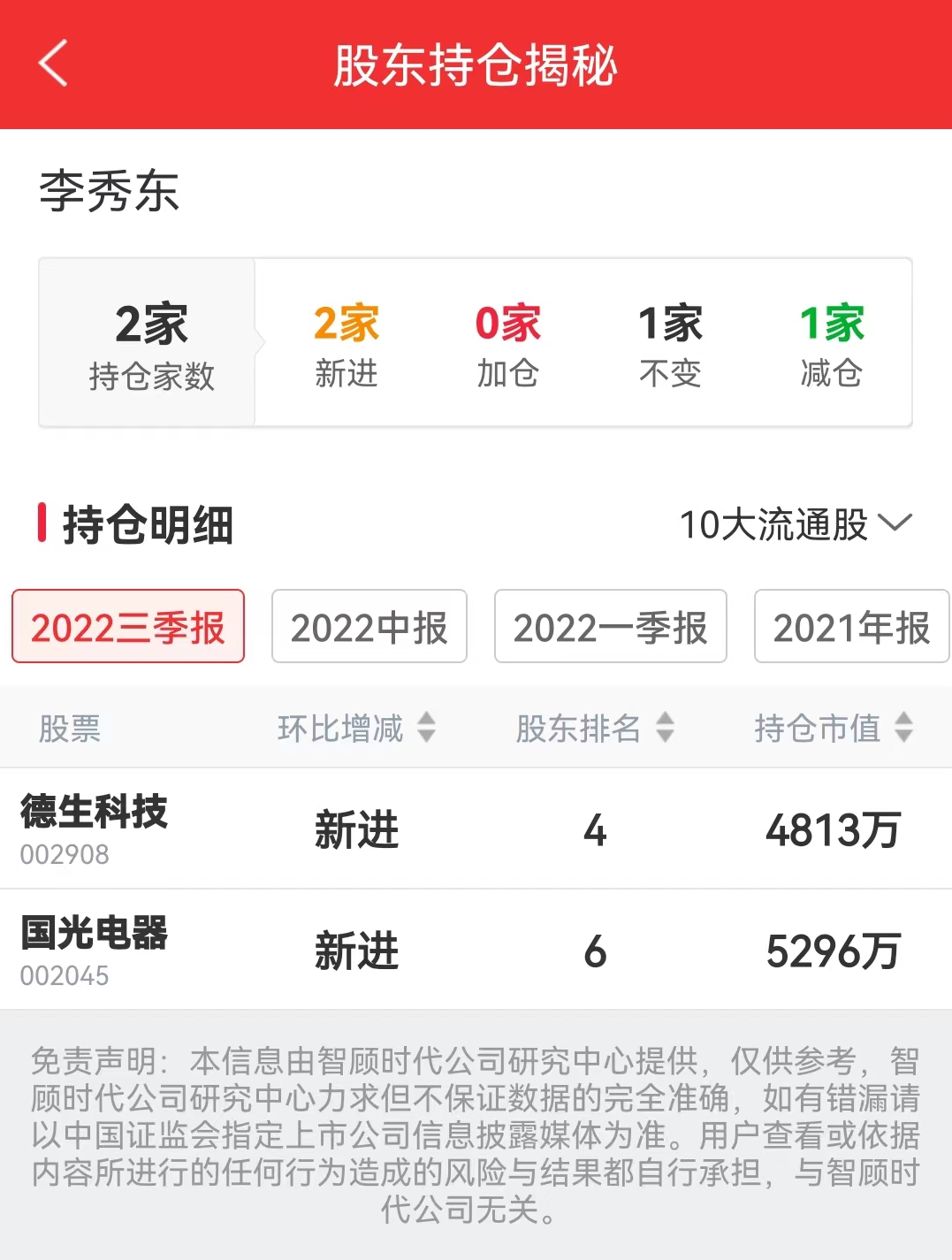View the 2021年报 report
This screenshot has width=952, height=1260.
pos(851,627)
